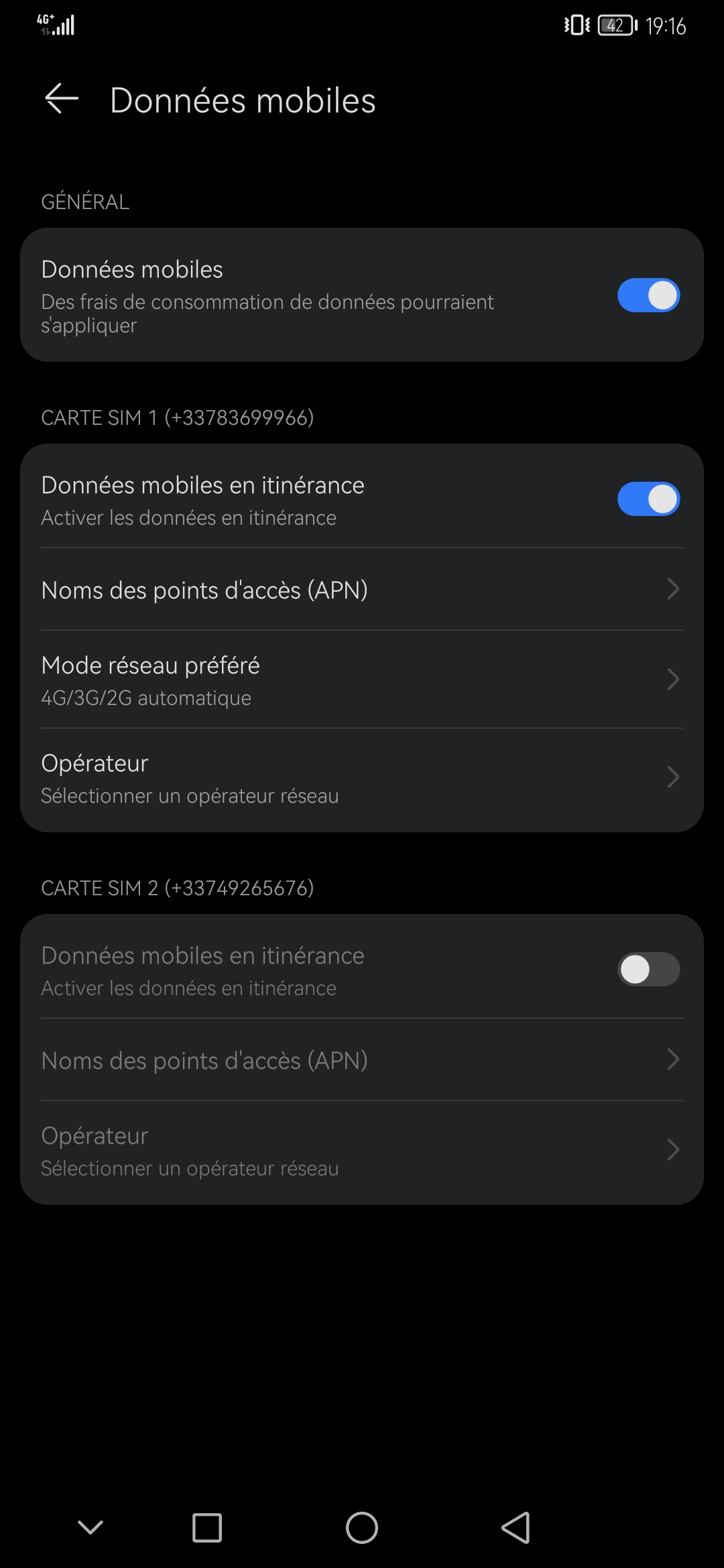Disable SIM 1 Données mobiles en itinérance
Screen dimensions: 724x1568
(x=648, y=499)
